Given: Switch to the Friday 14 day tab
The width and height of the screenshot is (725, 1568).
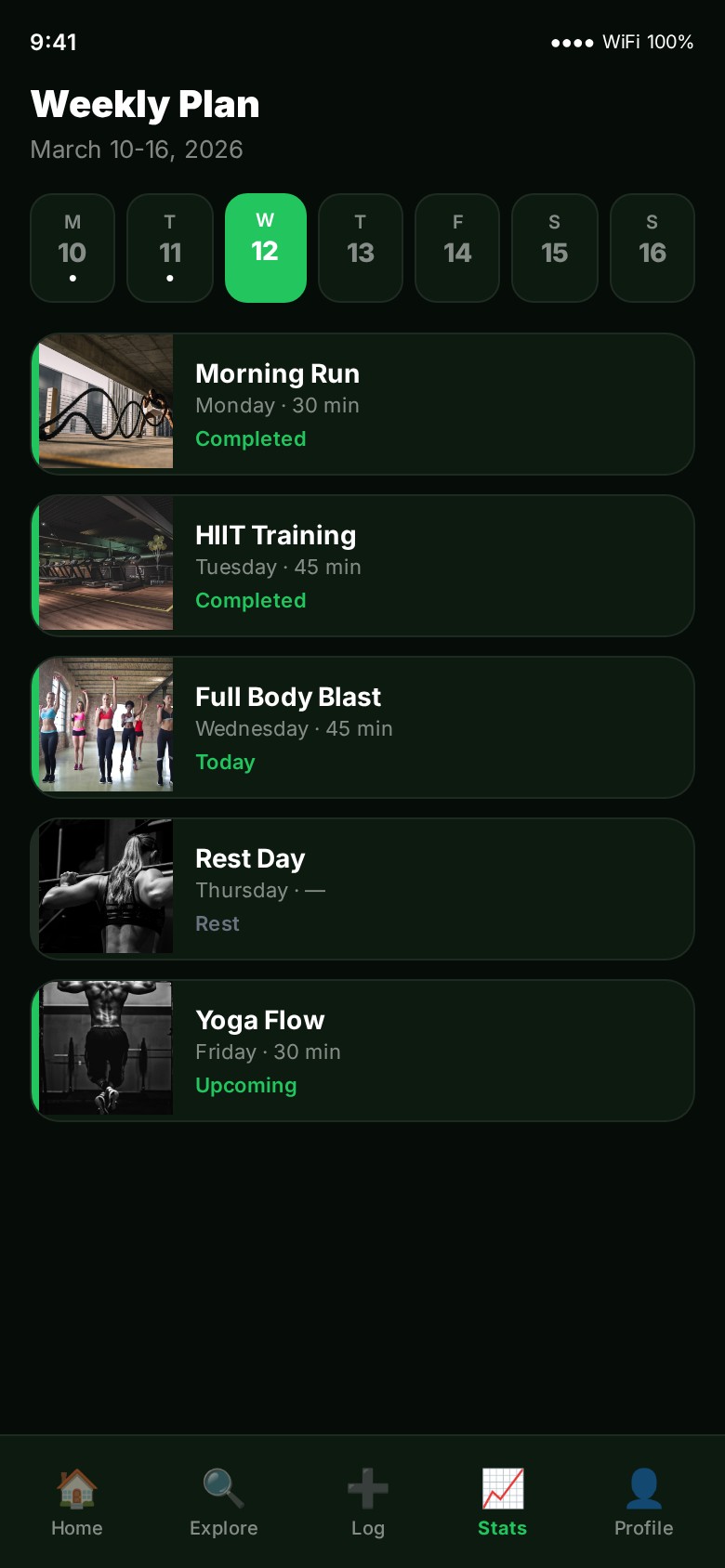Looking at the screenshot, I should (456, 247).
